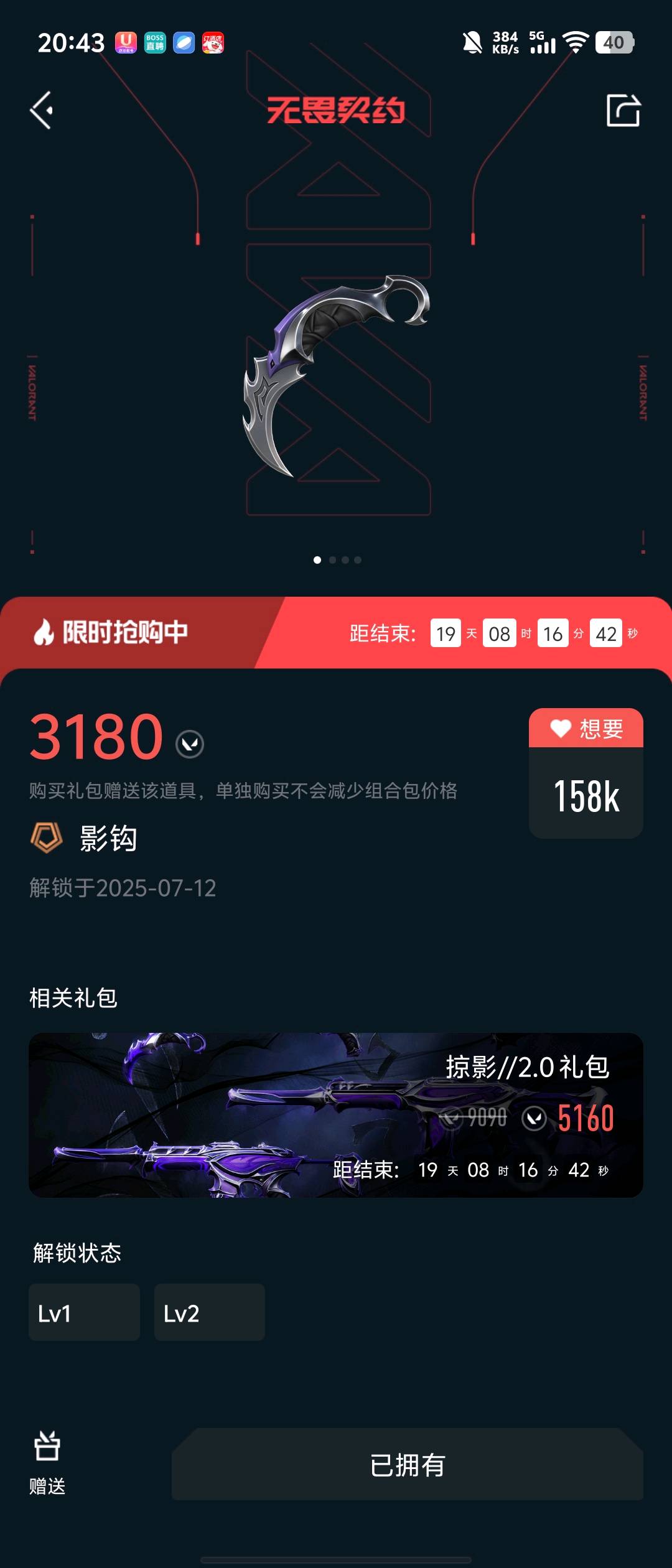Tap the 已拥有 button
The height and width of the screenshot is (1568, 672).
tap(407, 1465)
